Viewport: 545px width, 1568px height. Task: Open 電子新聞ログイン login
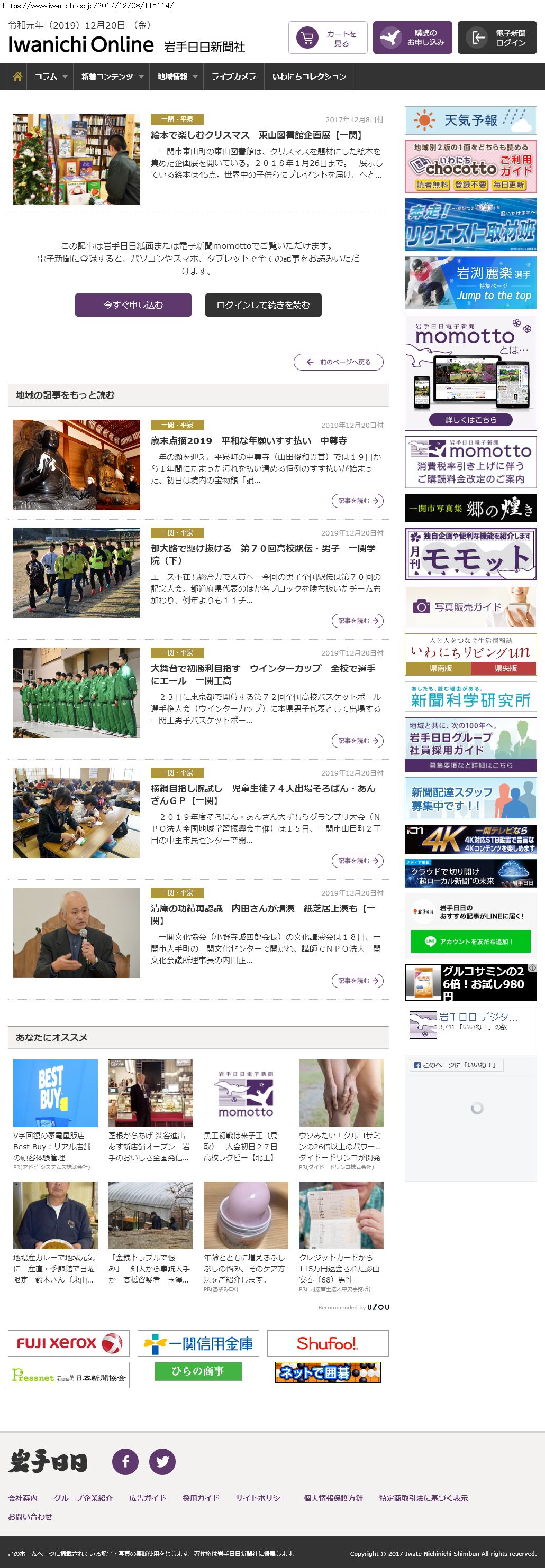(497, 38)
